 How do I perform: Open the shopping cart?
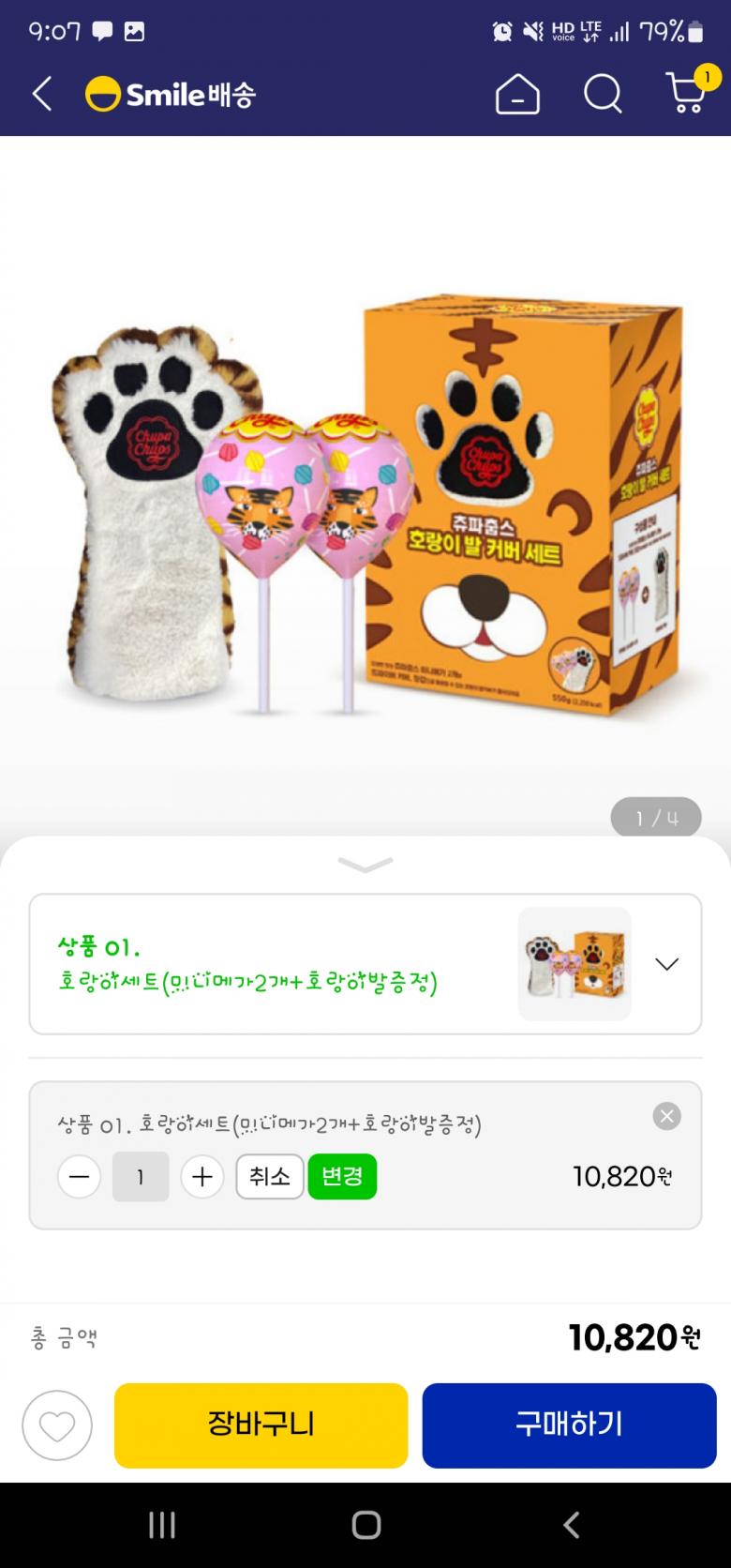pos(687,95)
